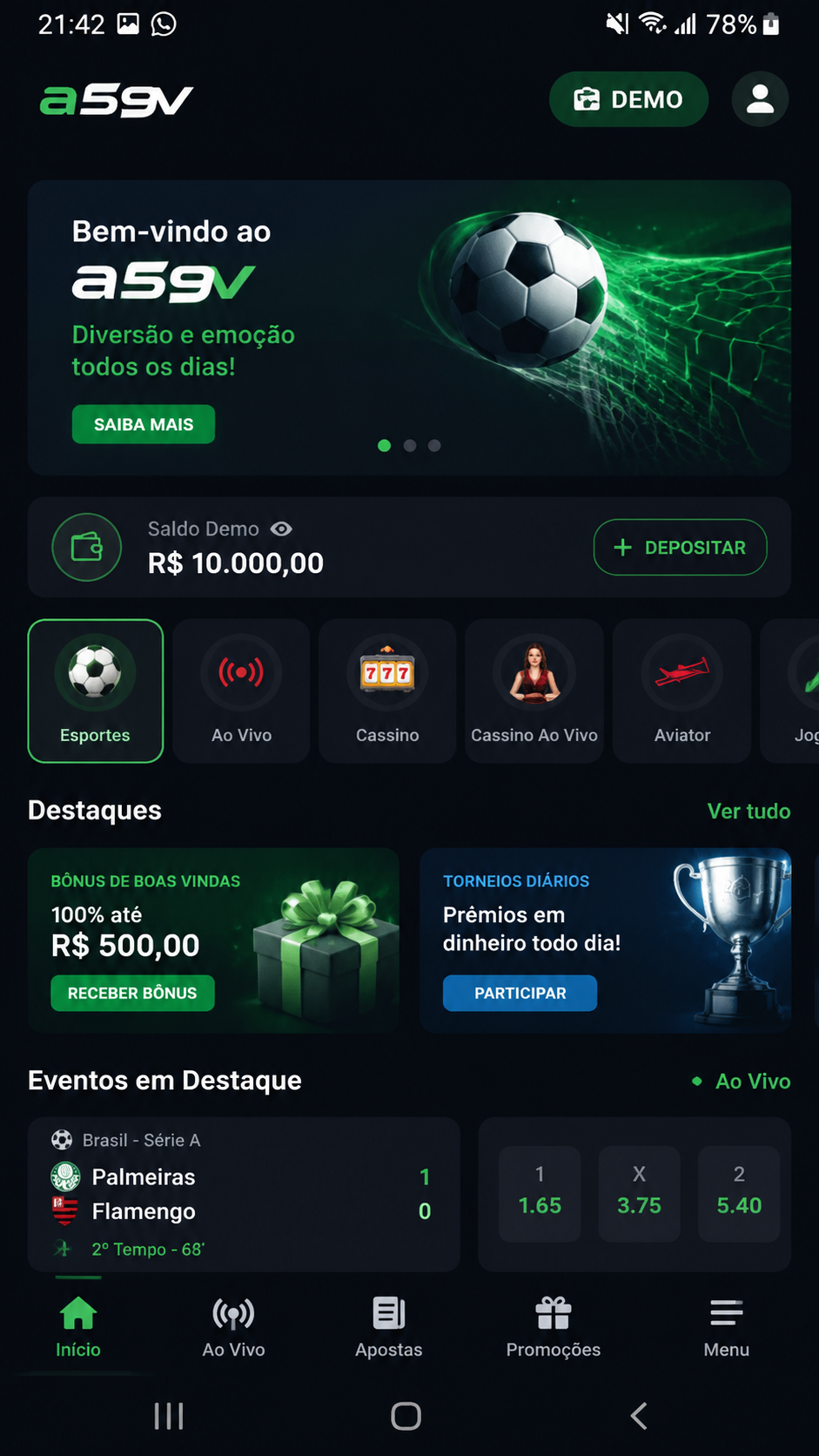The width and height of the screenshot is (819, 1456).
Task: Tap PARTICIPAR on Torneios Diários card
Action: click(x=520, y=993)
